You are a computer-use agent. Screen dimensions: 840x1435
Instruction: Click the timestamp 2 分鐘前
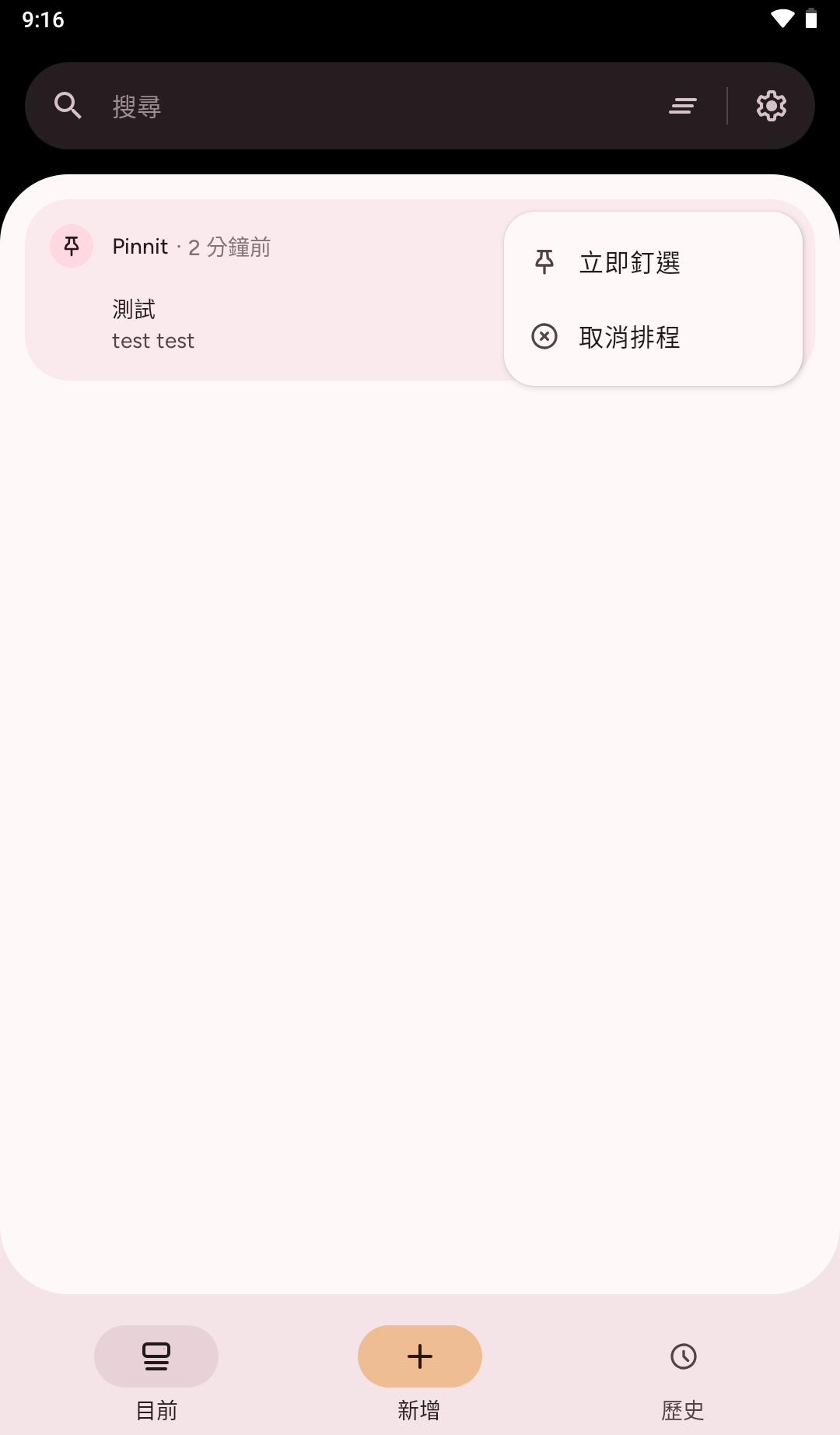(229, 247)
